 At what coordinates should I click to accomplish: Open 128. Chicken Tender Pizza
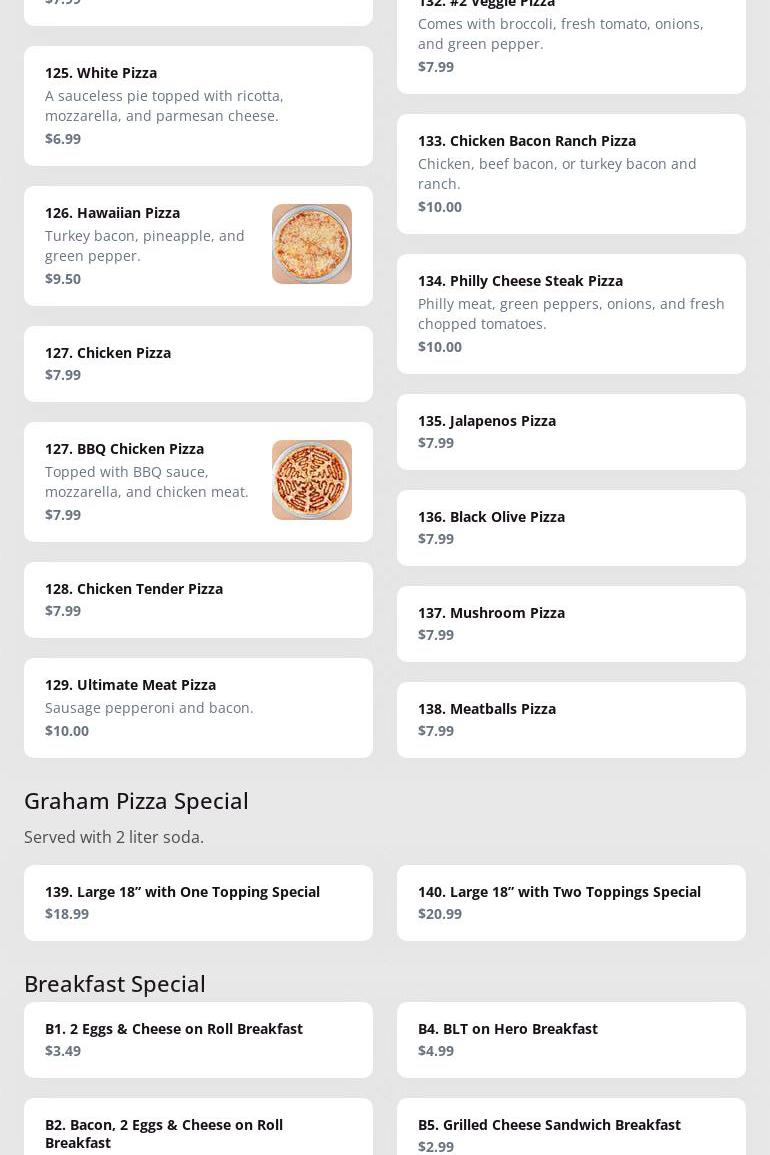point(198,599)
